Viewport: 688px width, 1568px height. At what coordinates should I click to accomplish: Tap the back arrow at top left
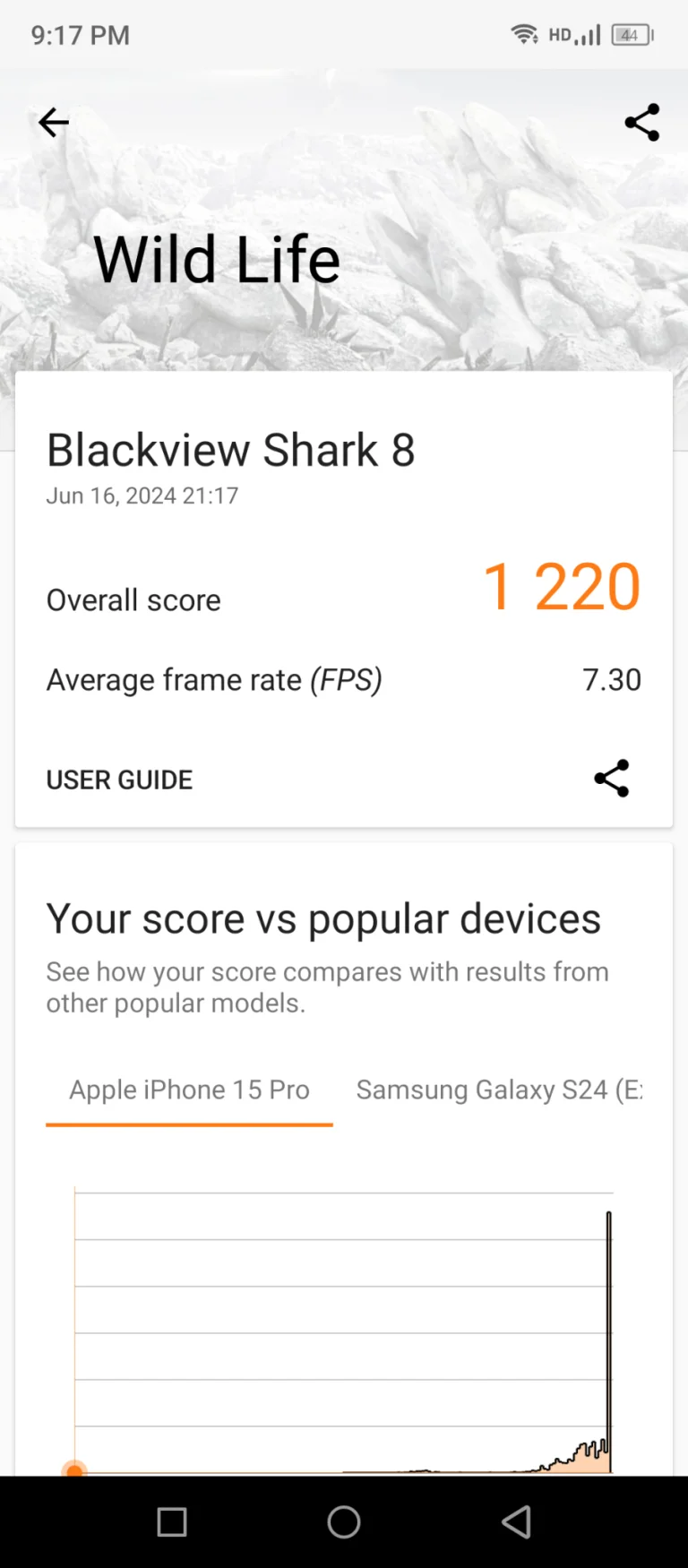point(52,123)
